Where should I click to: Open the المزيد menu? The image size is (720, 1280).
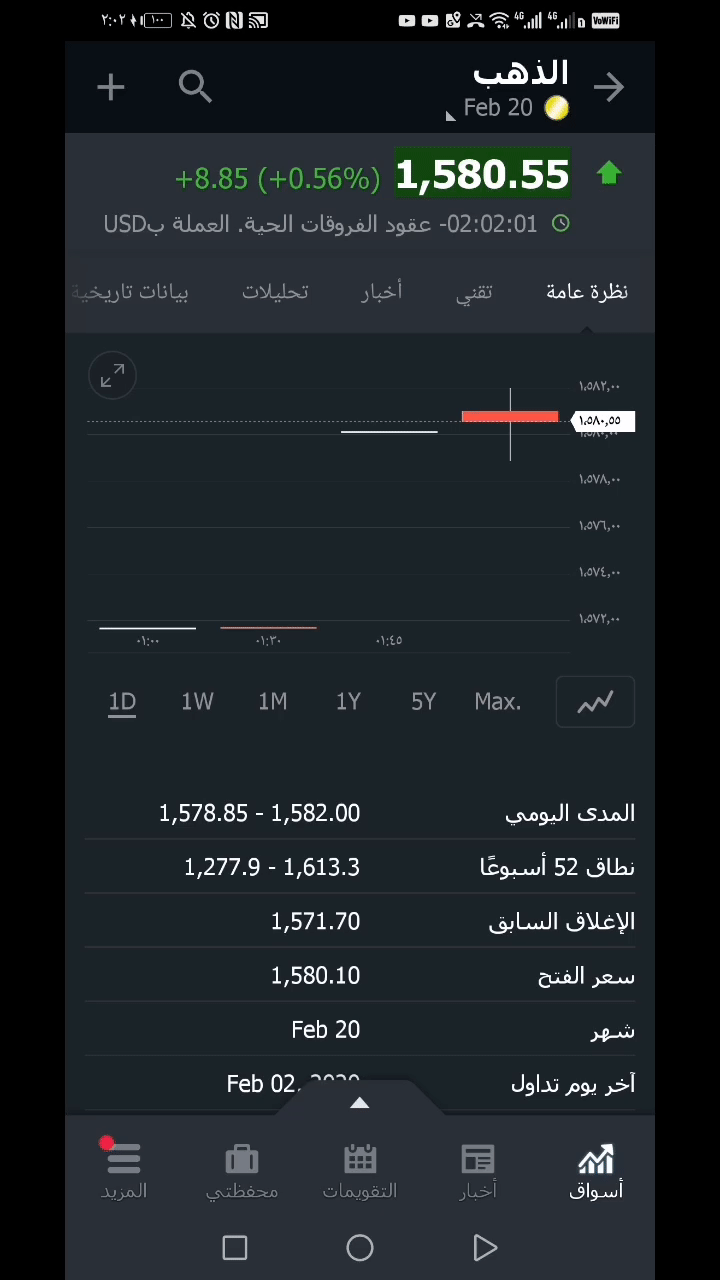pos(124,1170)
